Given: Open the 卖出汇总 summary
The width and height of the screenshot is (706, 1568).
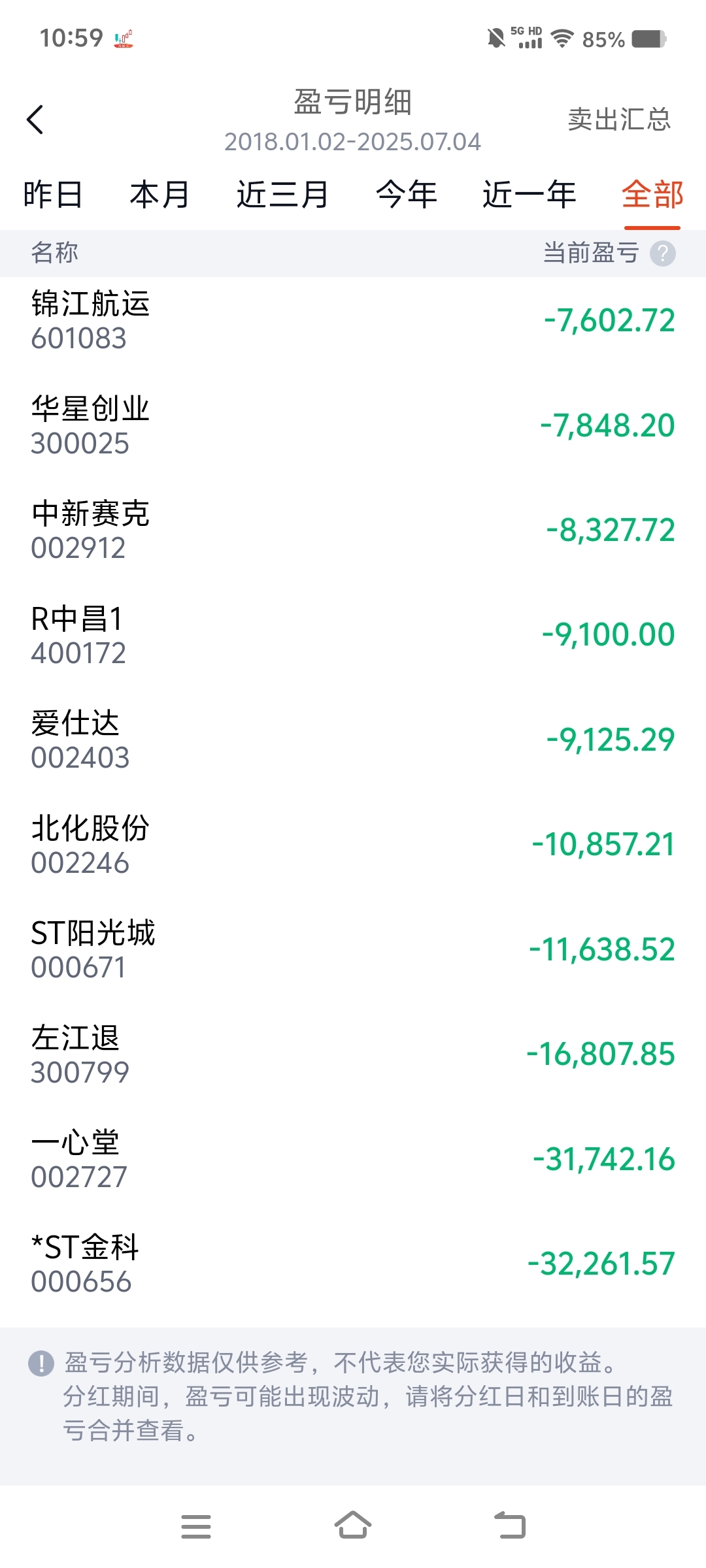Looking at the screenshot, I should (x=619, y=120).
